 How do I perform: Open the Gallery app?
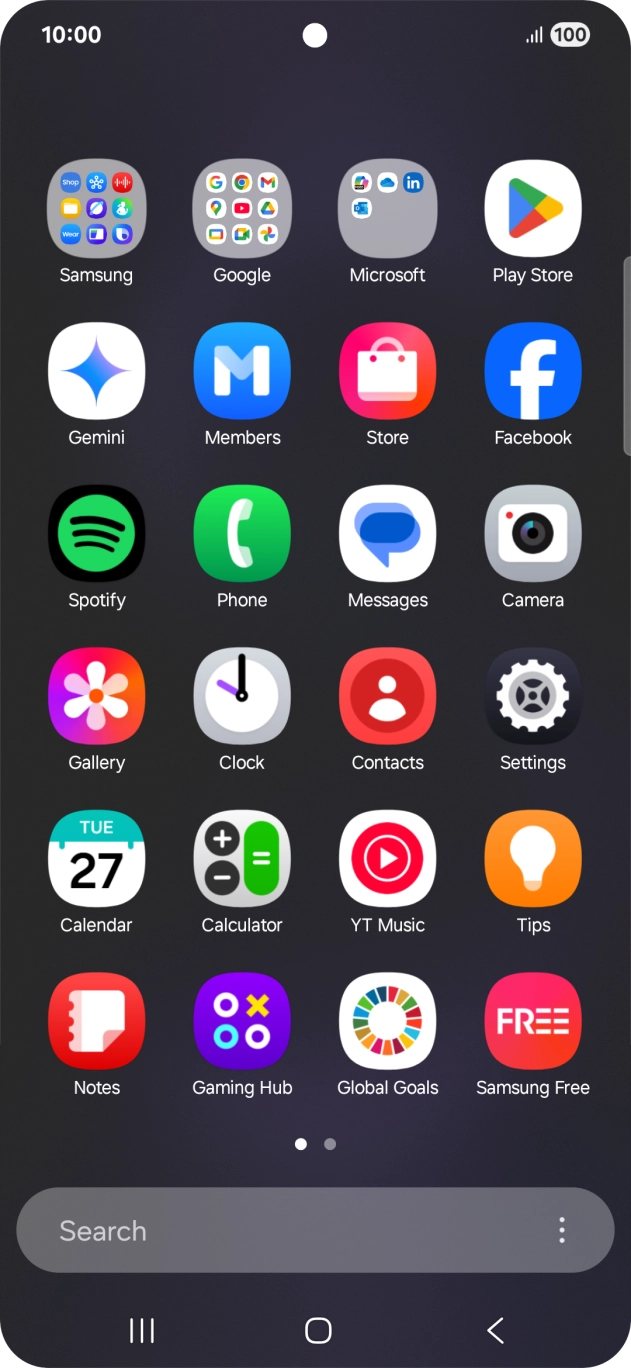[x=97, y=696]
